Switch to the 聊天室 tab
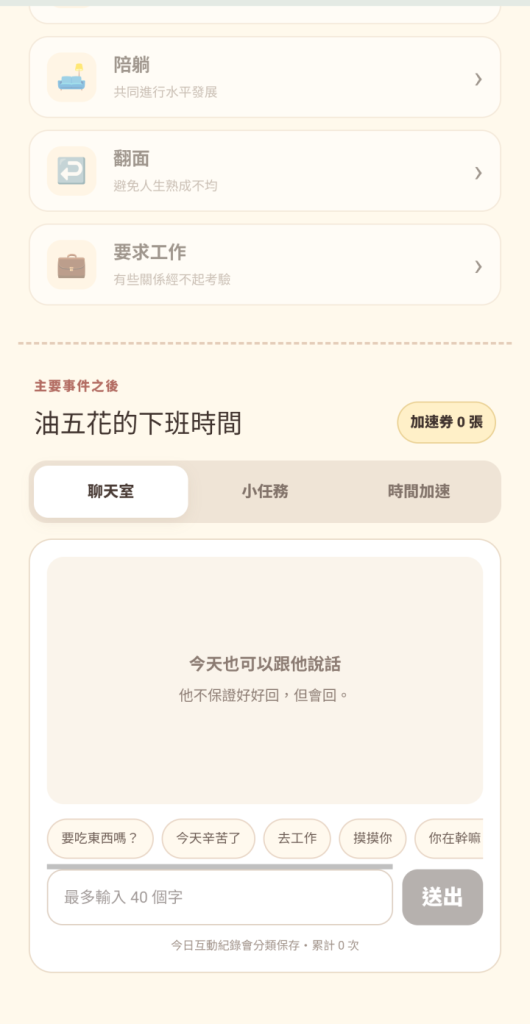 click(x=111, y=492)
